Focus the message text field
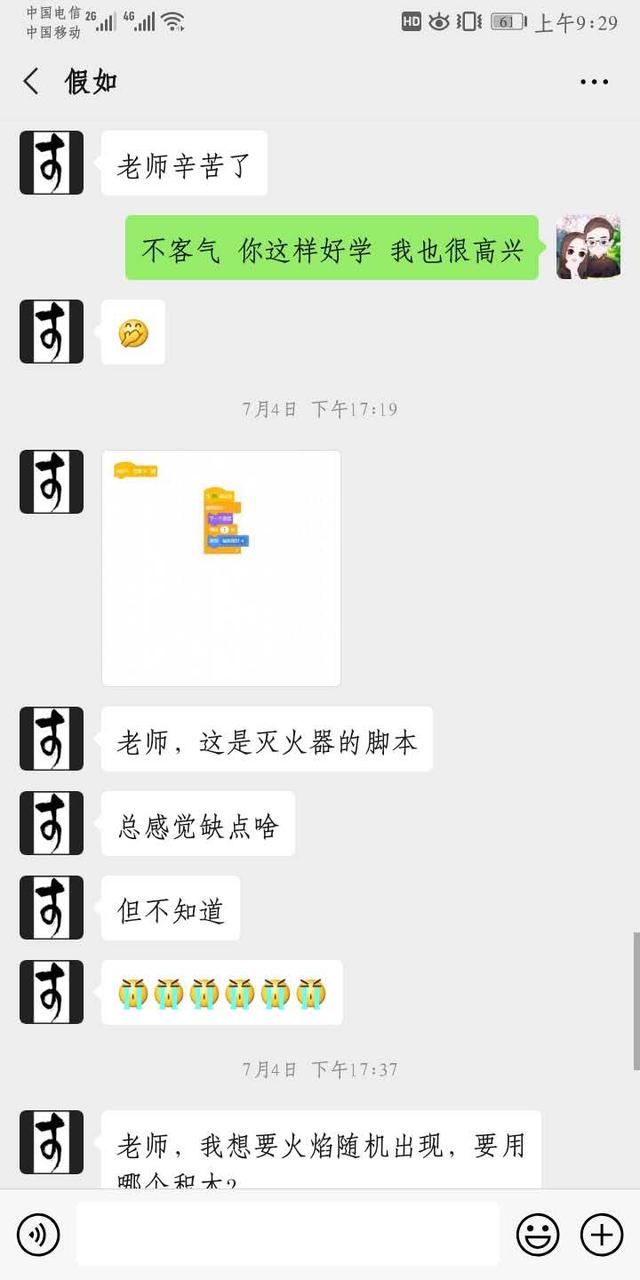This screenshot has height=1280, width=640. (287, 1236)
